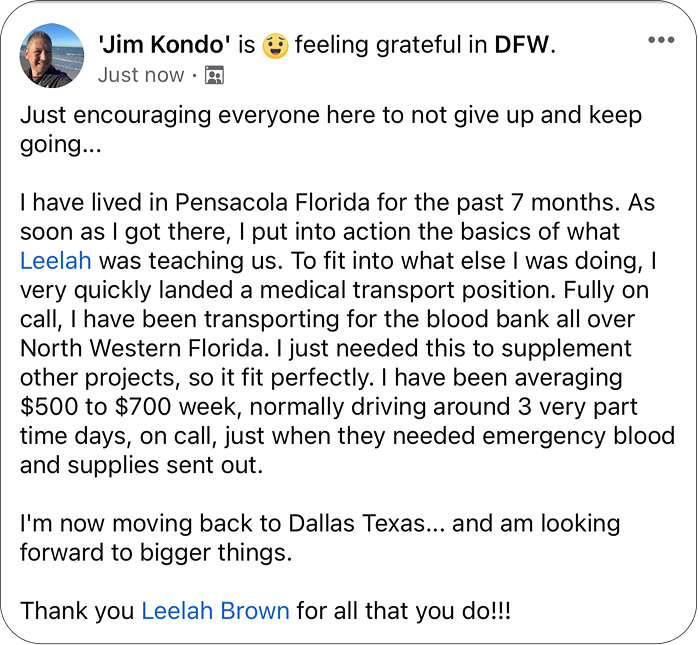Open the post's three-dot options menu
698x645 pixels.
(x=661, y=41)
